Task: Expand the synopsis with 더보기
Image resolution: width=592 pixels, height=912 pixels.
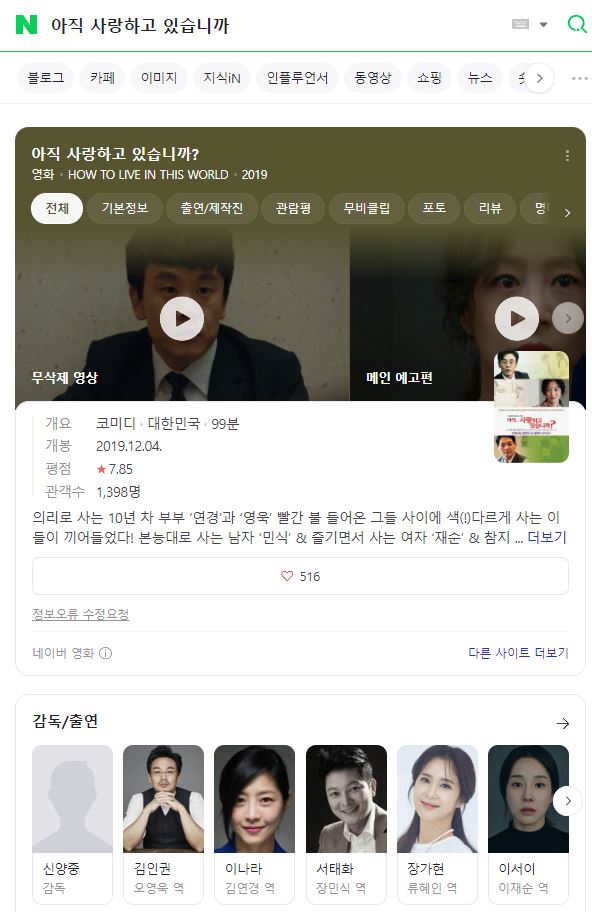Action: point(547,537)
